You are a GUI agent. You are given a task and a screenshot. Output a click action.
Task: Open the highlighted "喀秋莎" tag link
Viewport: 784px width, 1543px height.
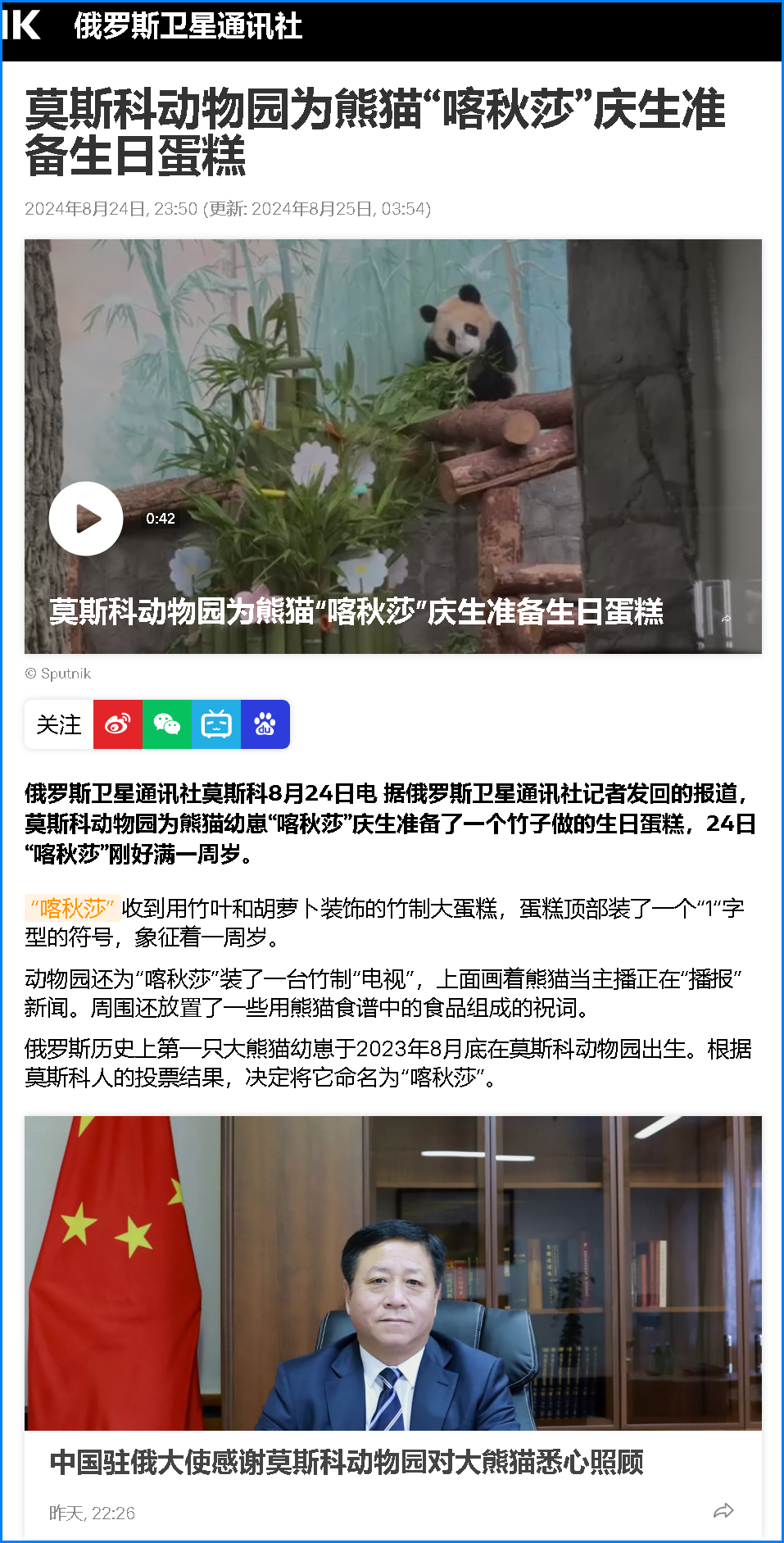point(72,908)
